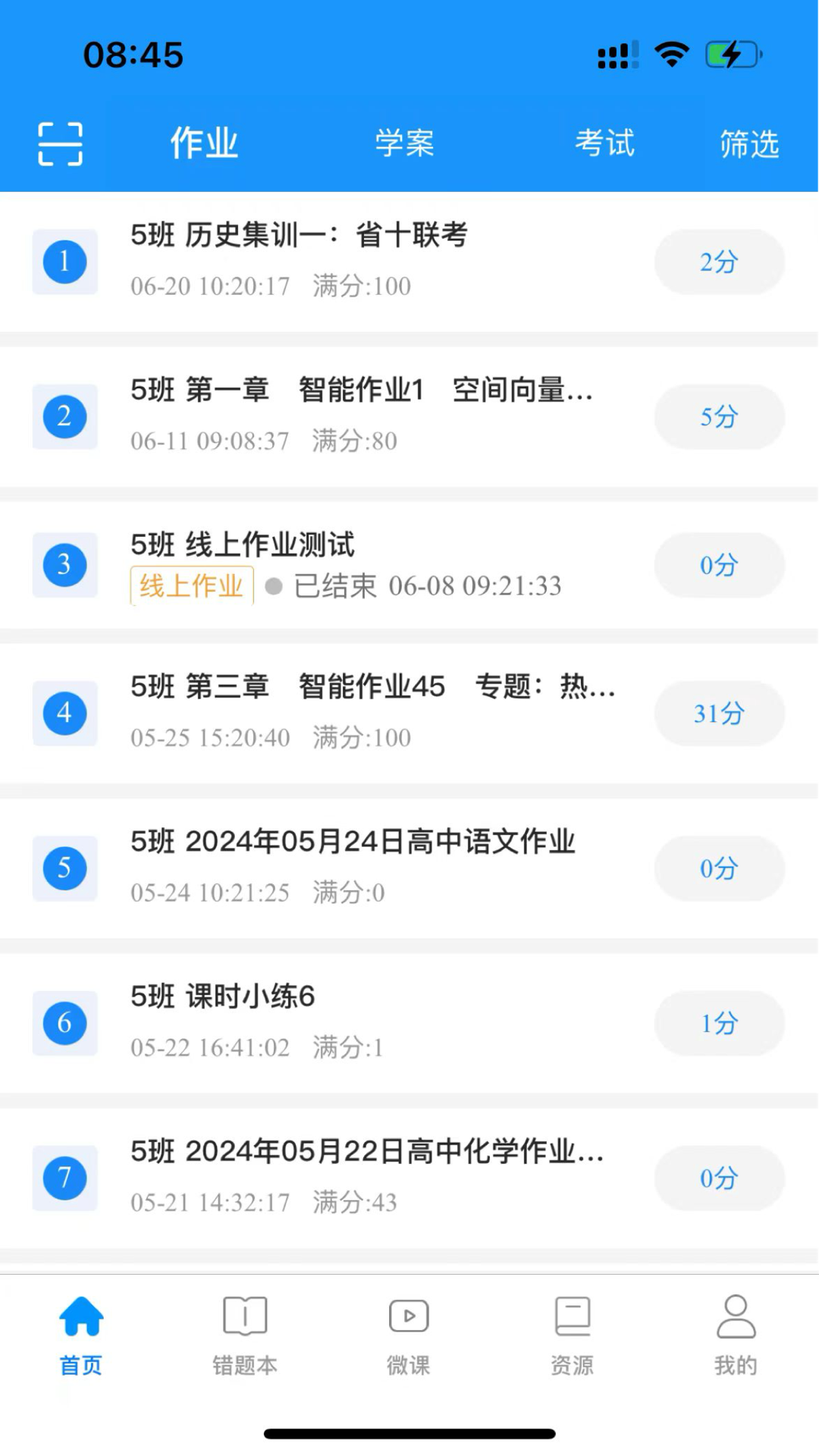Open 5班 课时小练6 entry
The width and height of the screenshot is (819, 1456).
coord(223,998)
